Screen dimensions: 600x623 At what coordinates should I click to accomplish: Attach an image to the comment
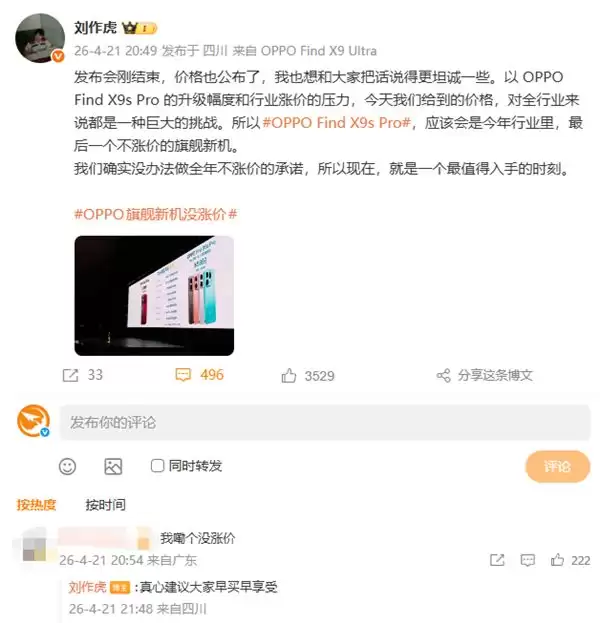click(x=112, y=466)
